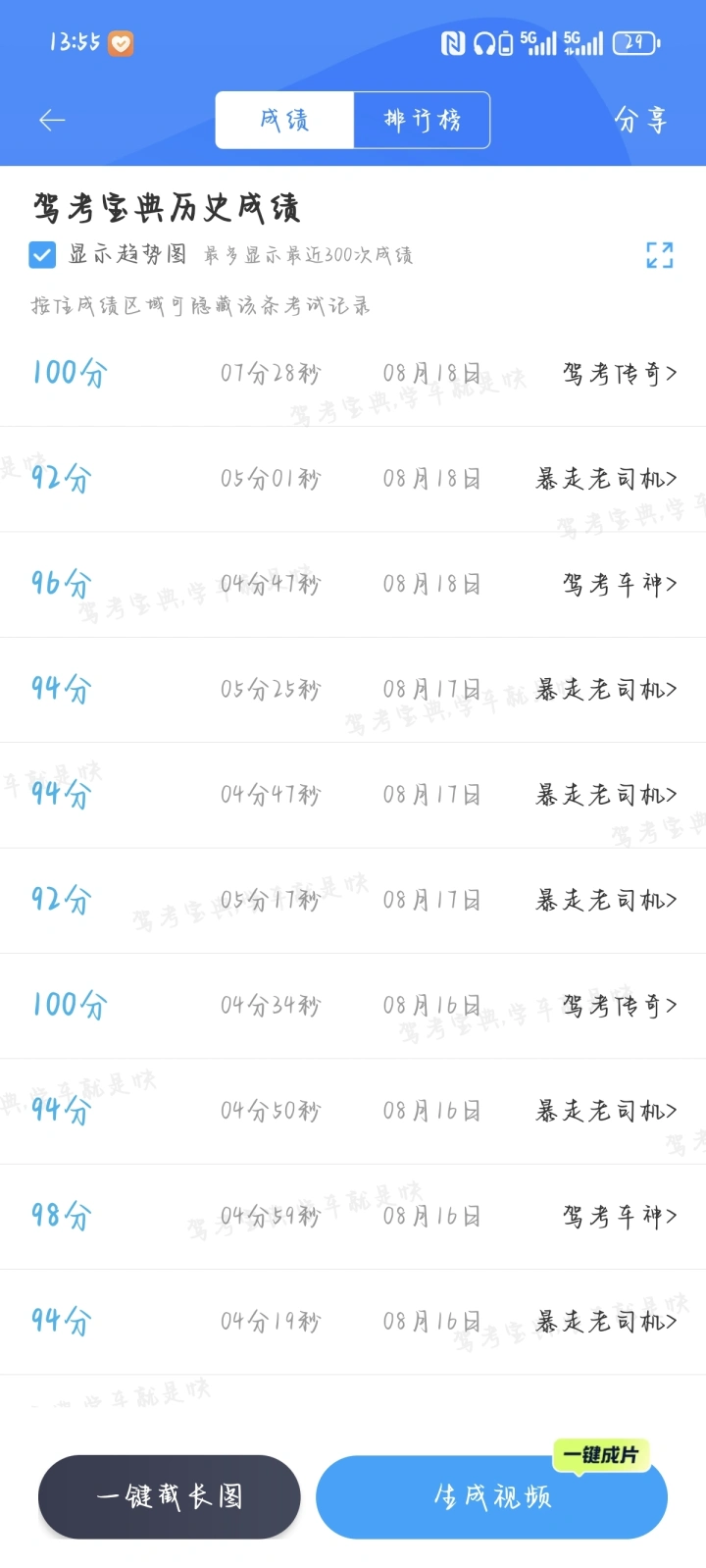Open the 100分 record of 04分34秒
The width and height of the screenshot is (706, 1568).
point(353,1006)
